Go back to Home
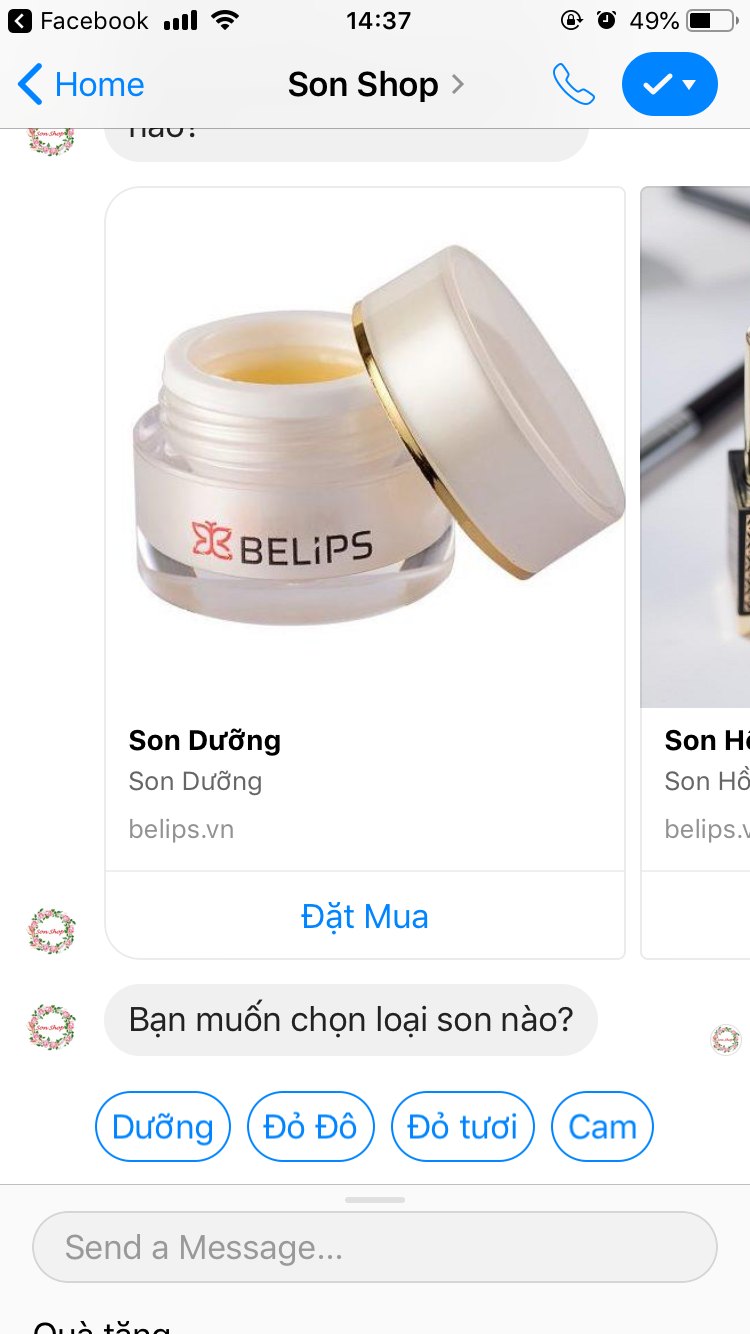The image size is (750, 1334). tap(82, 85)
